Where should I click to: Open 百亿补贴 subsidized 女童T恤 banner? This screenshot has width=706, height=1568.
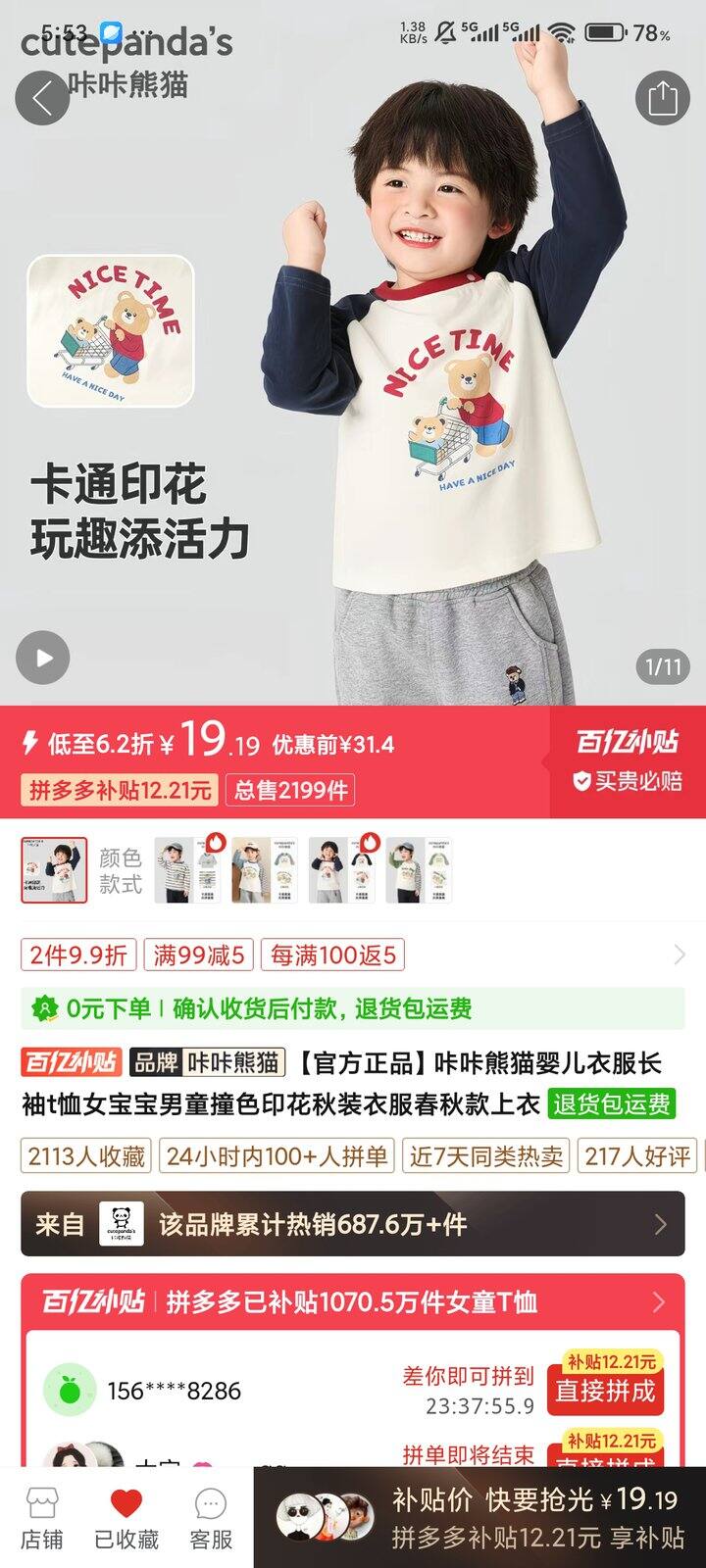click(353, 1301)
